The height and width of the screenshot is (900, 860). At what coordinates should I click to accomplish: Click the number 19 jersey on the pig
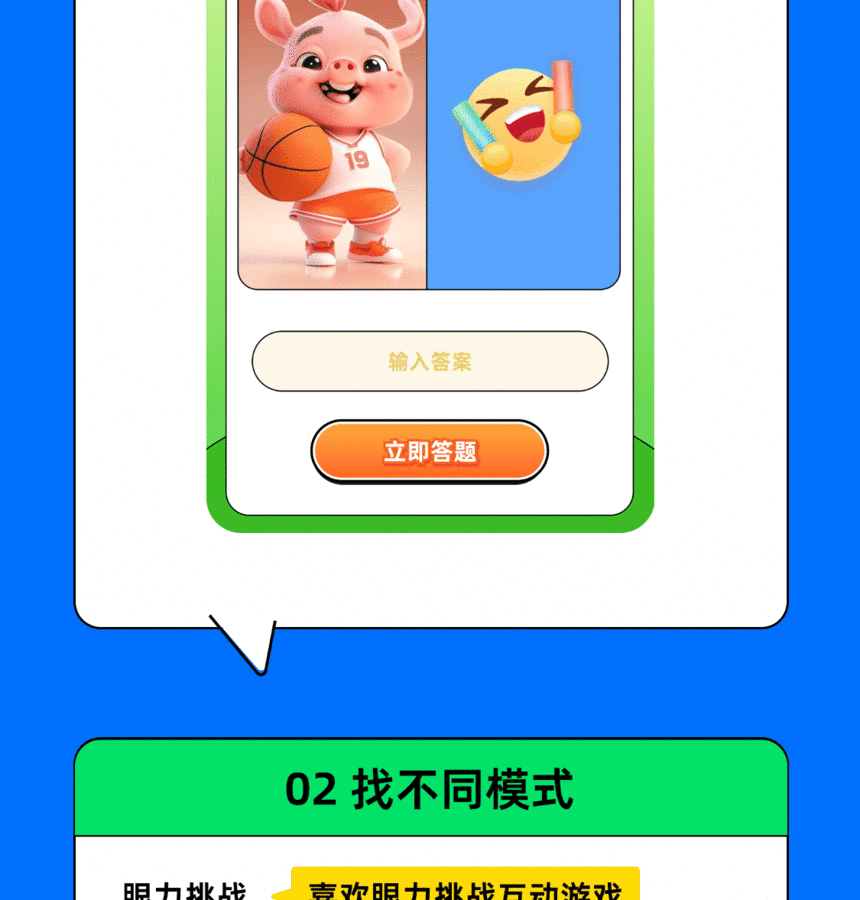358,160
